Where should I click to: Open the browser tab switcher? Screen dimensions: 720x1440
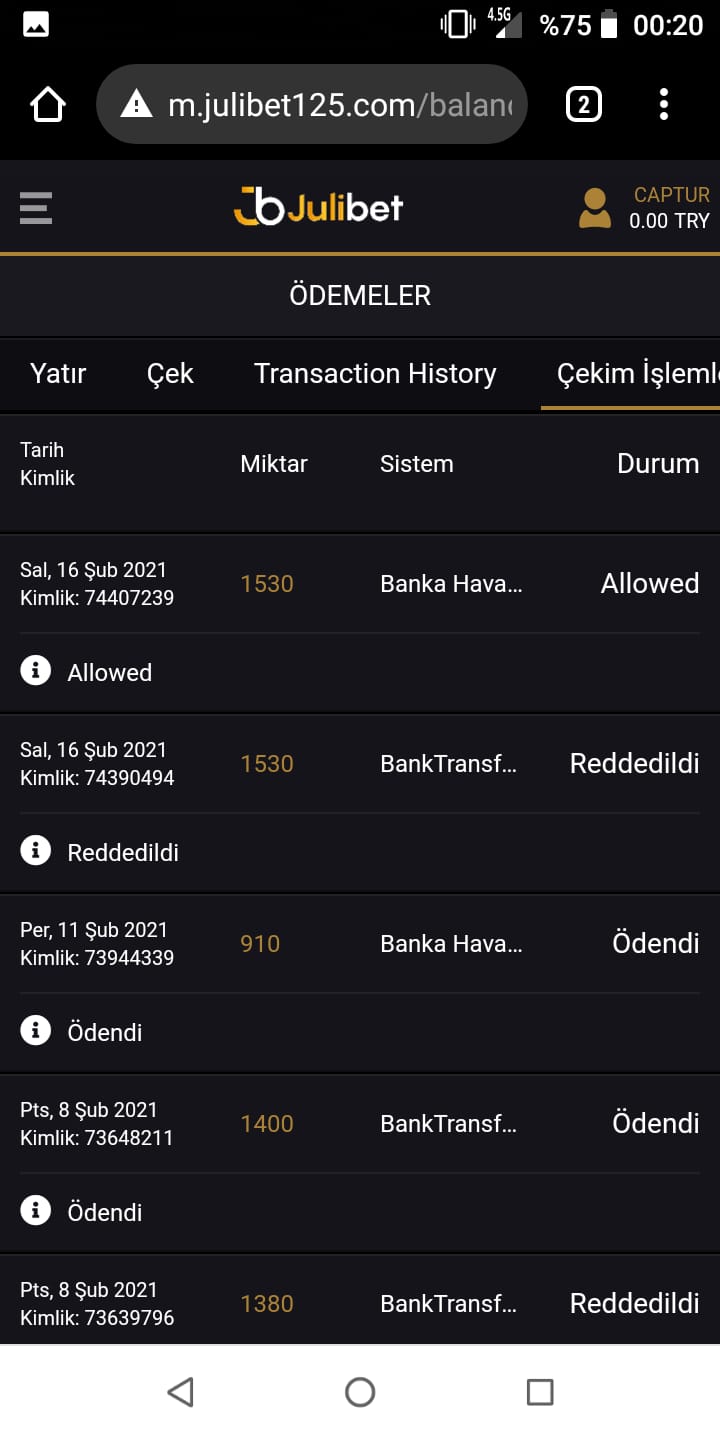click(584, 104)
